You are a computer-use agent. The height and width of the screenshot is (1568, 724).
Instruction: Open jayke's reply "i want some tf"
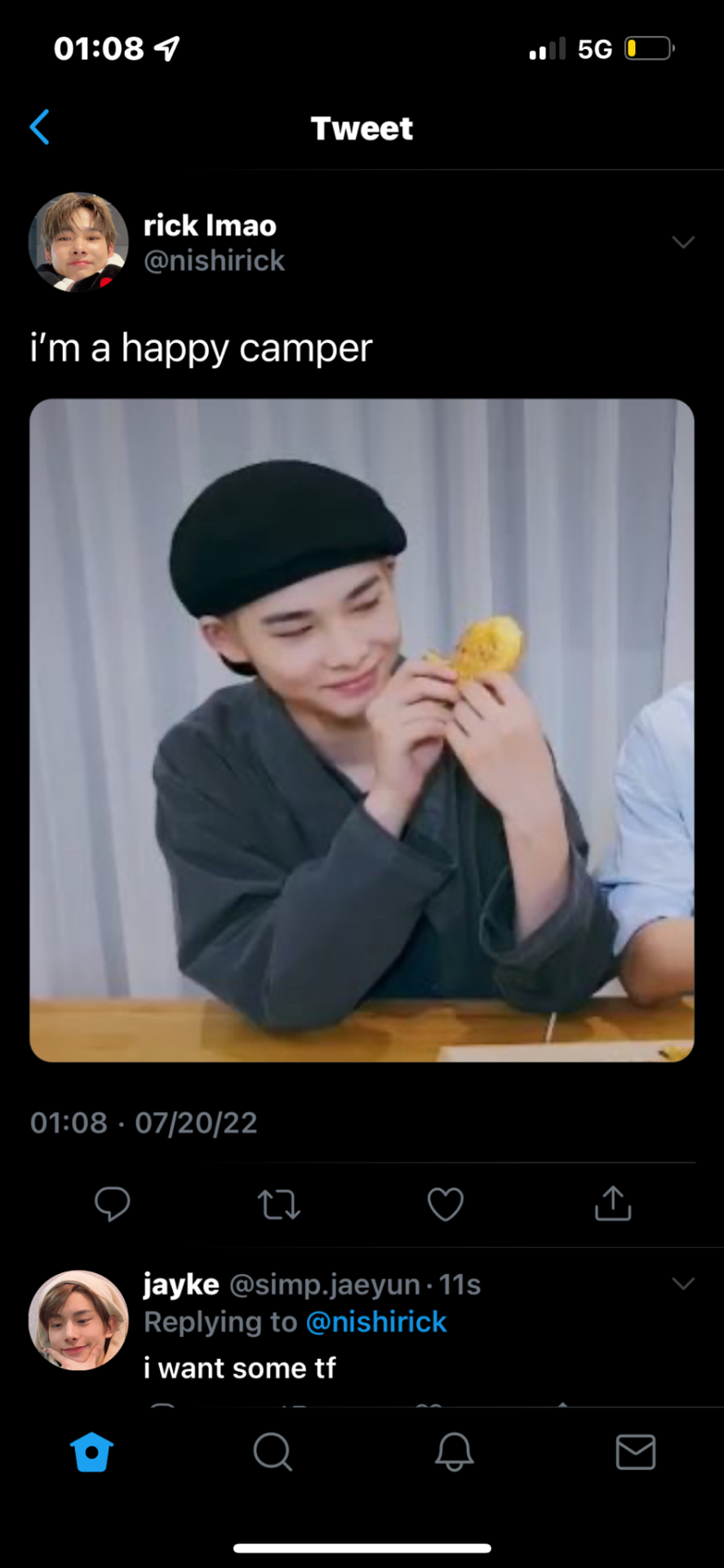(240, 1369)
